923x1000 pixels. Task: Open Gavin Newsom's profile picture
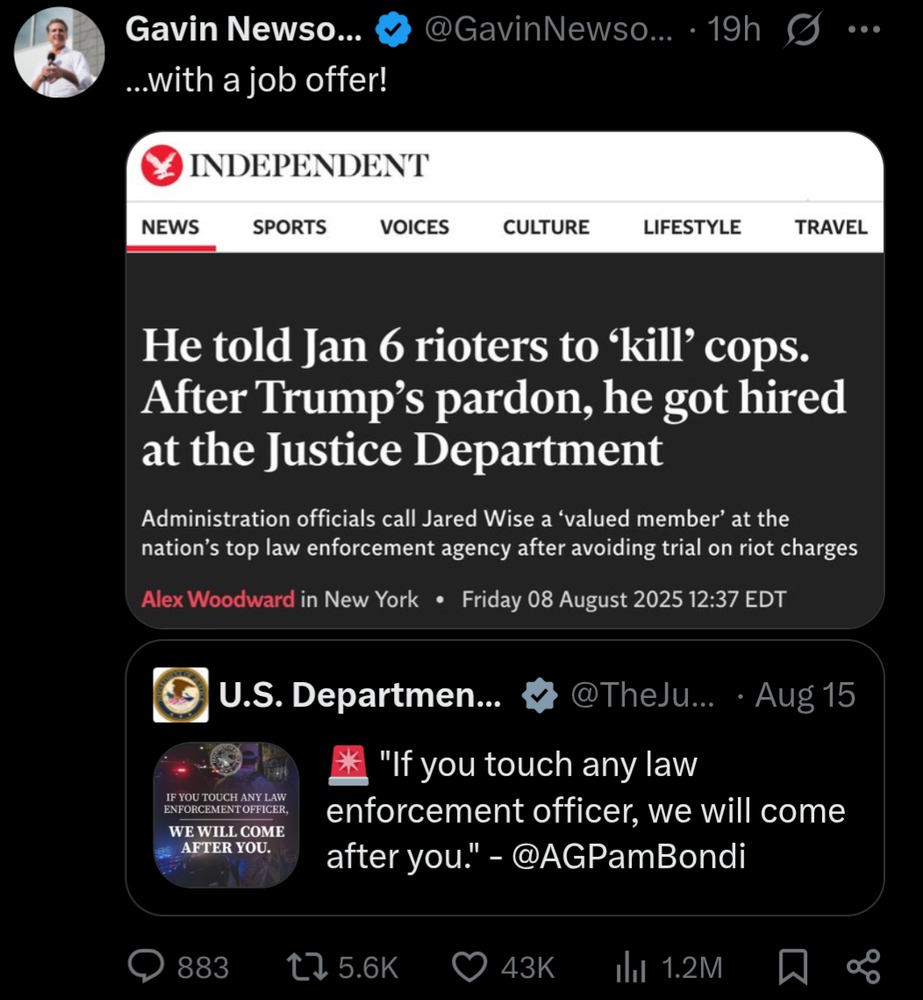[59, 53]
